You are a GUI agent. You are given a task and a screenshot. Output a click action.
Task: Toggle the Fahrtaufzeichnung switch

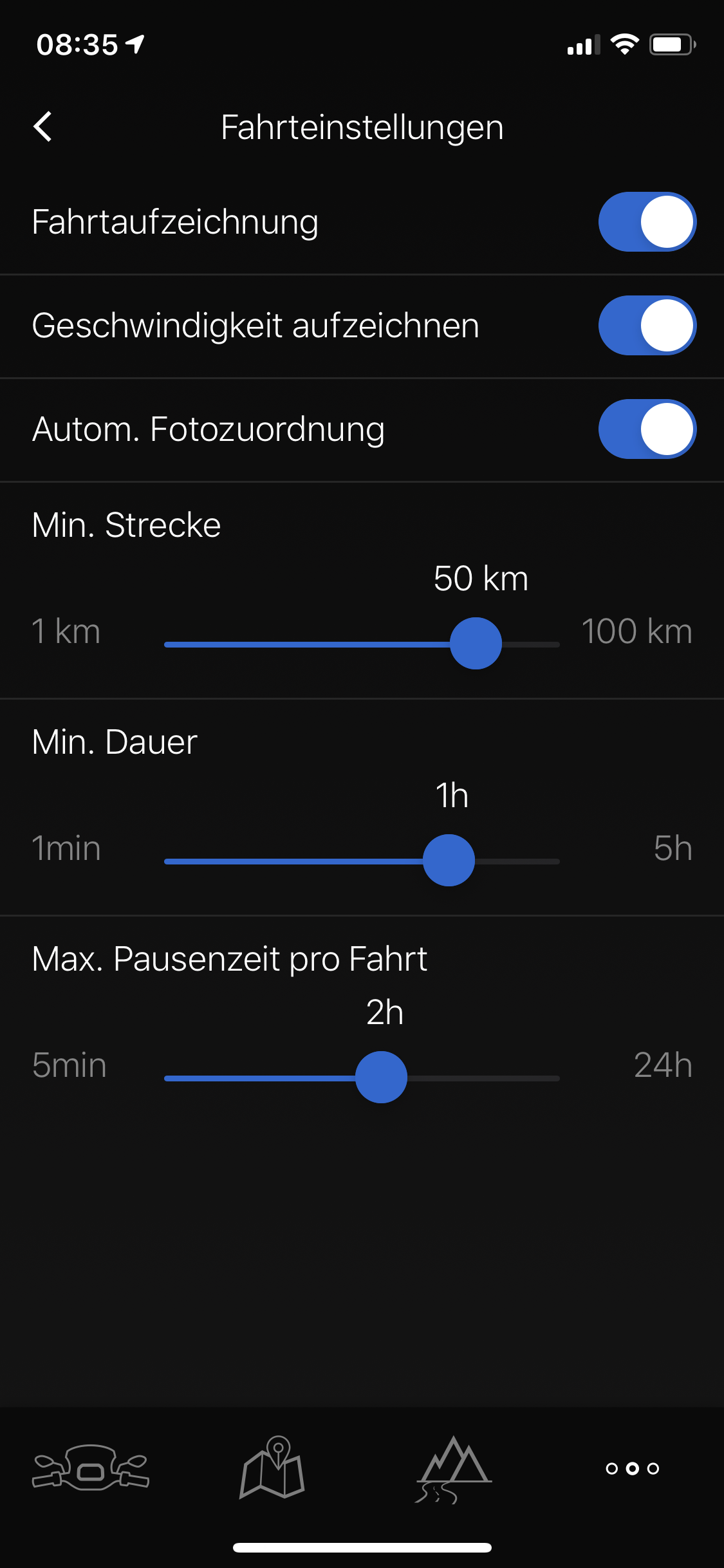(647, 222)
